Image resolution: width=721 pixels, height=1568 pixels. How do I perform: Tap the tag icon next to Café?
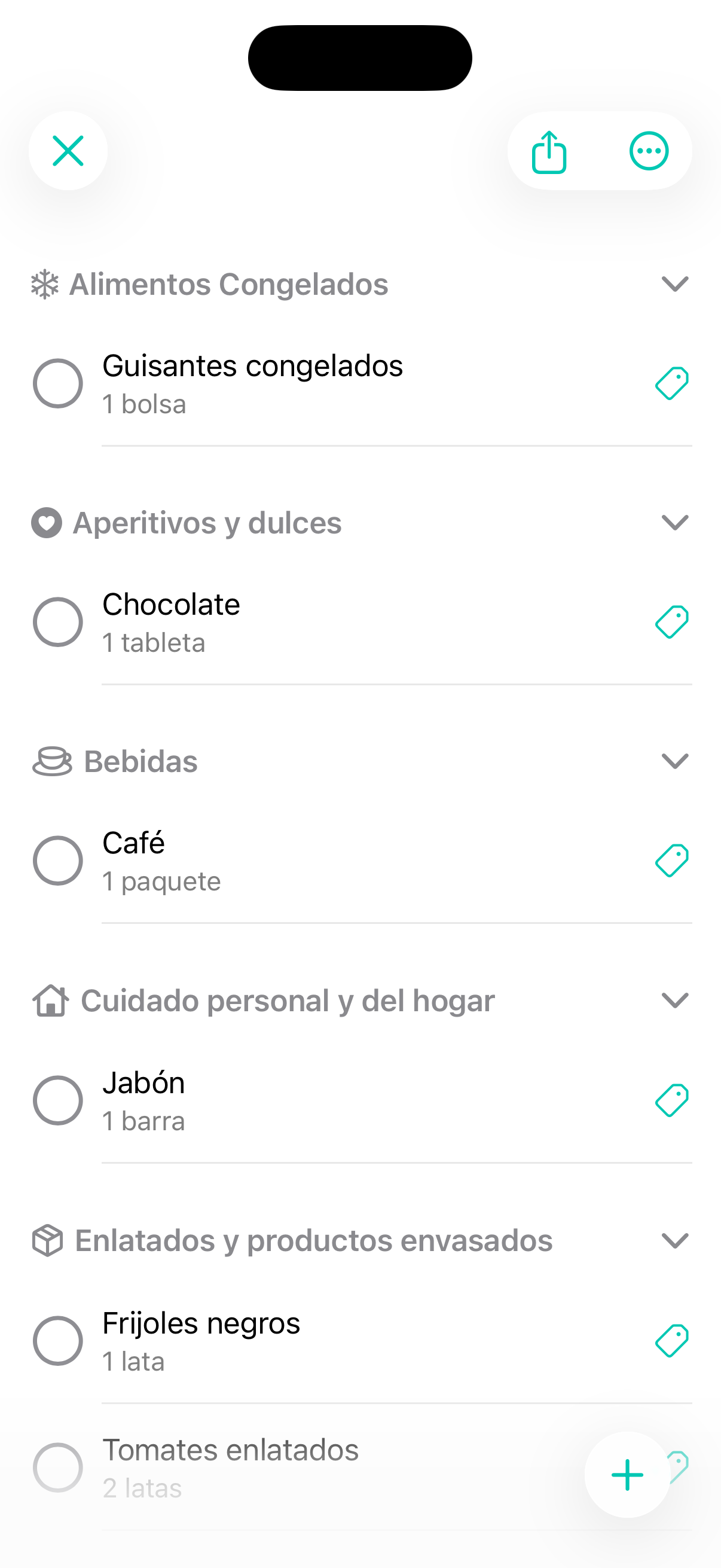click(672, 860)
